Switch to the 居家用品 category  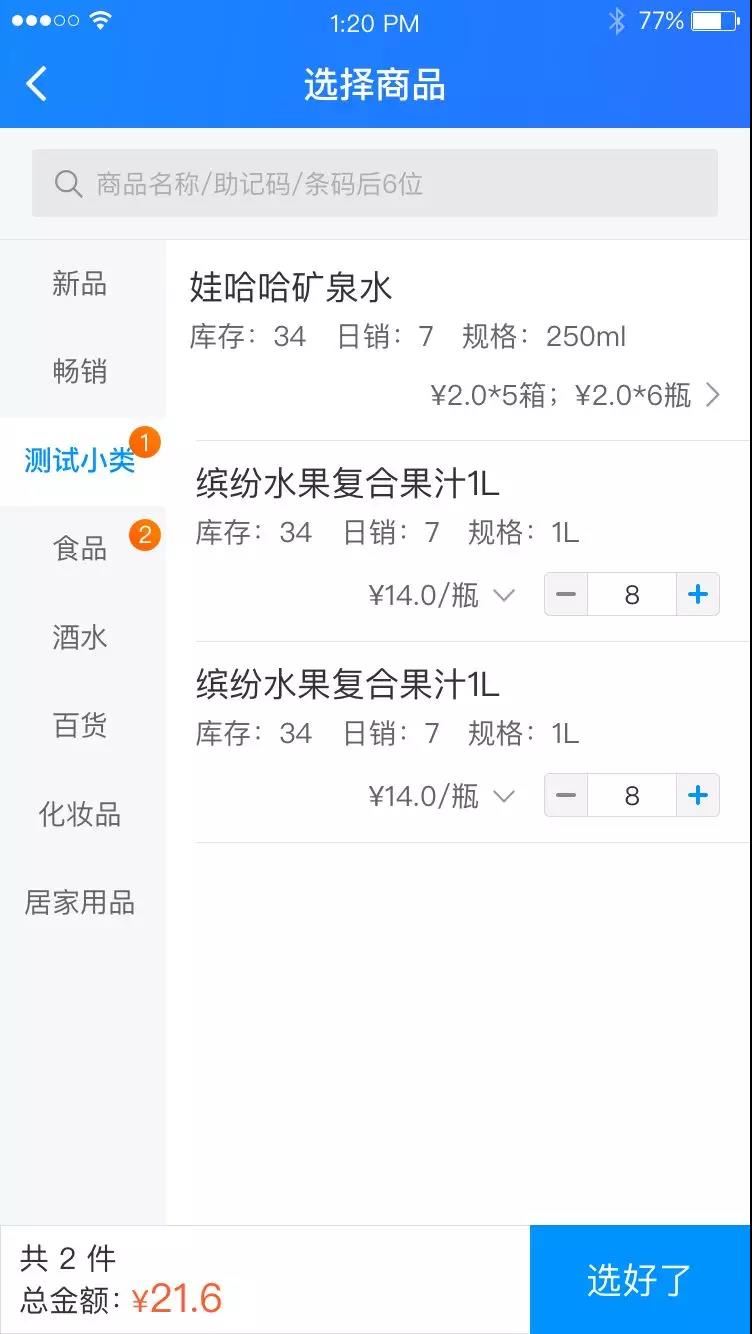pos(80,902)
